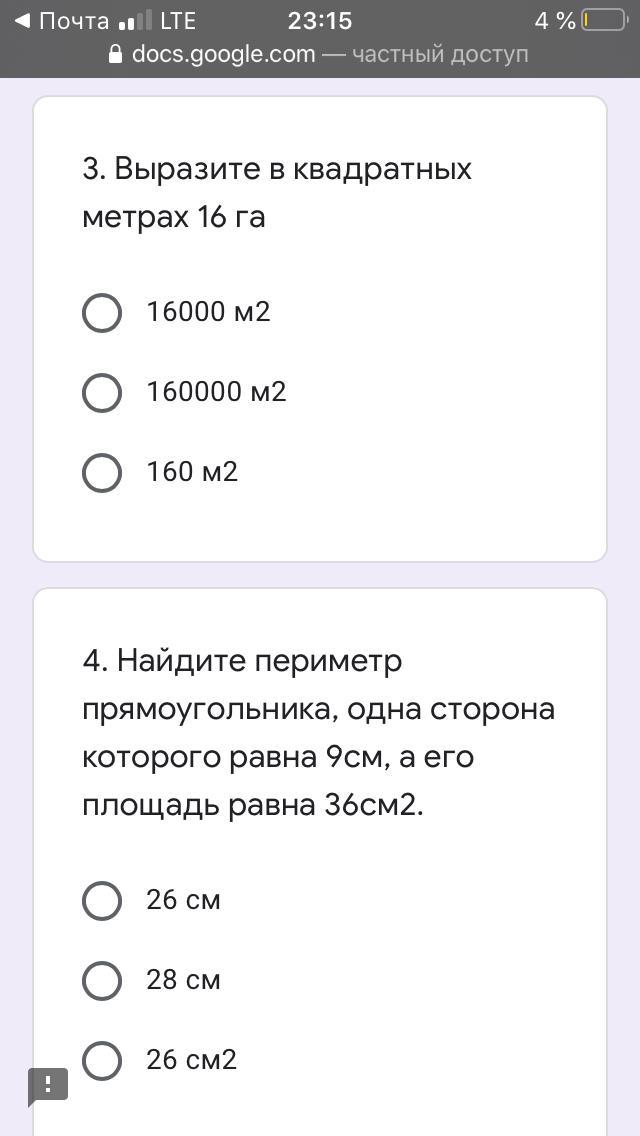The height and width of the screenshot is (1136, 640).
Task: Choose 160000 м2 for question 3
Action: tap(102, 393)
